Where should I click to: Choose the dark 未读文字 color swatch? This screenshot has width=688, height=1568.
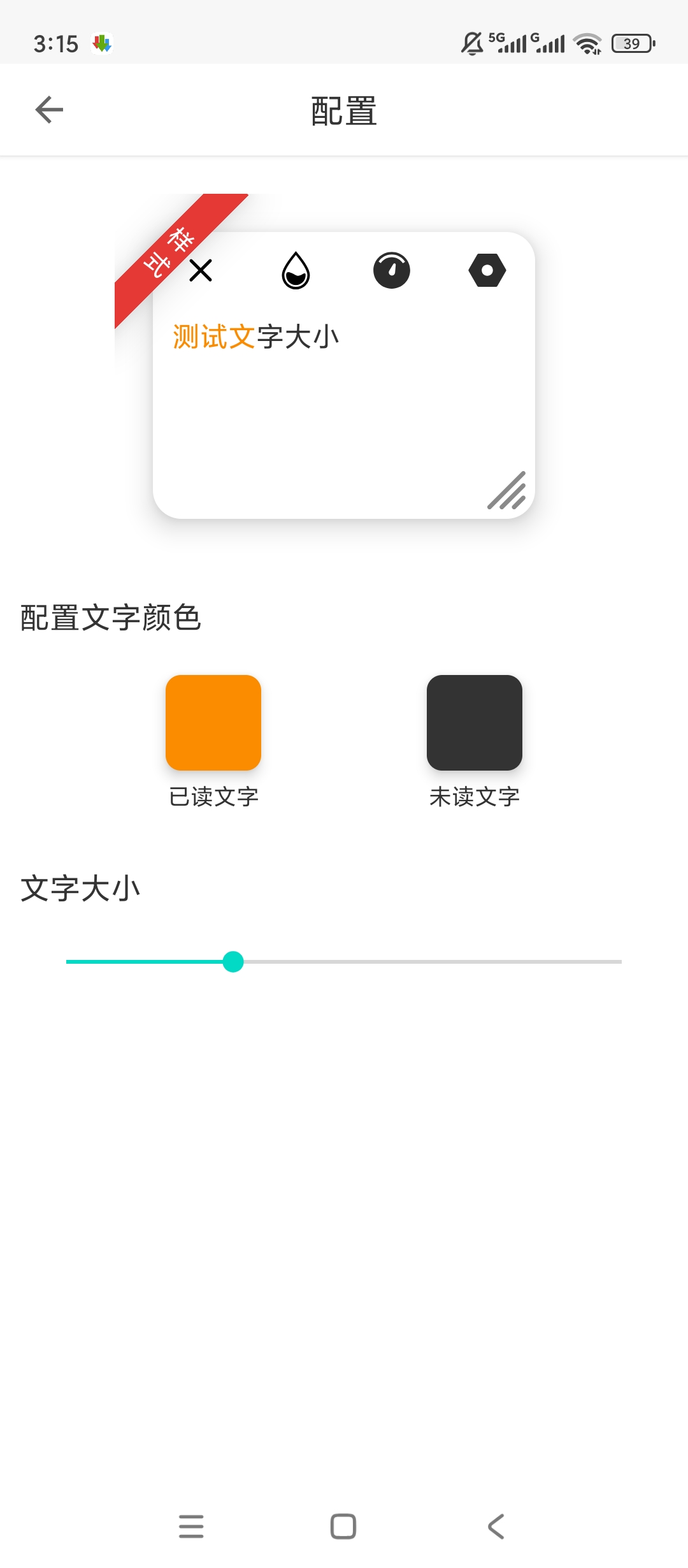(475, 723)
